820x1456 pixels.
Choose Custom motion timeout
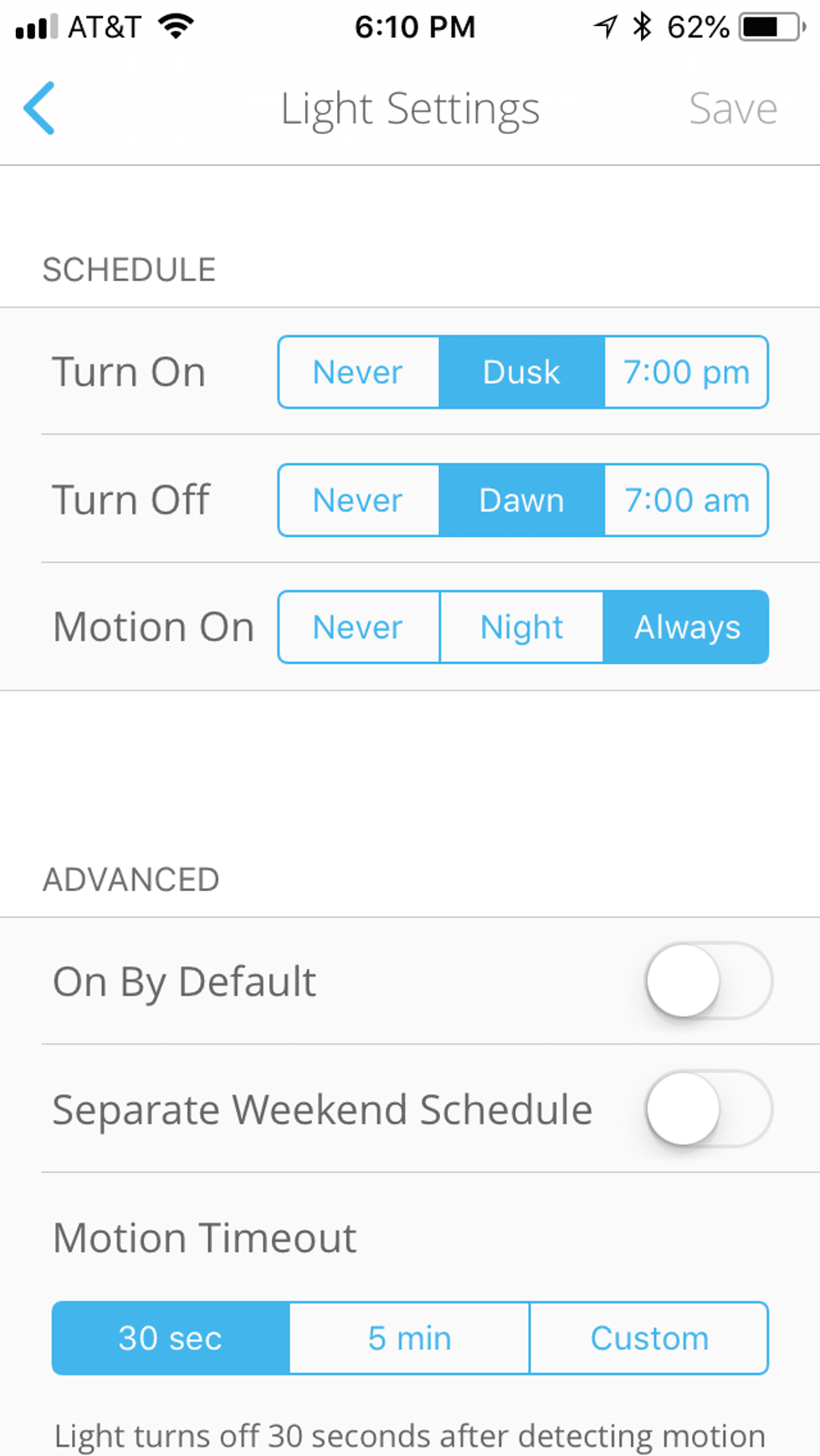[x=649, y=1338]
